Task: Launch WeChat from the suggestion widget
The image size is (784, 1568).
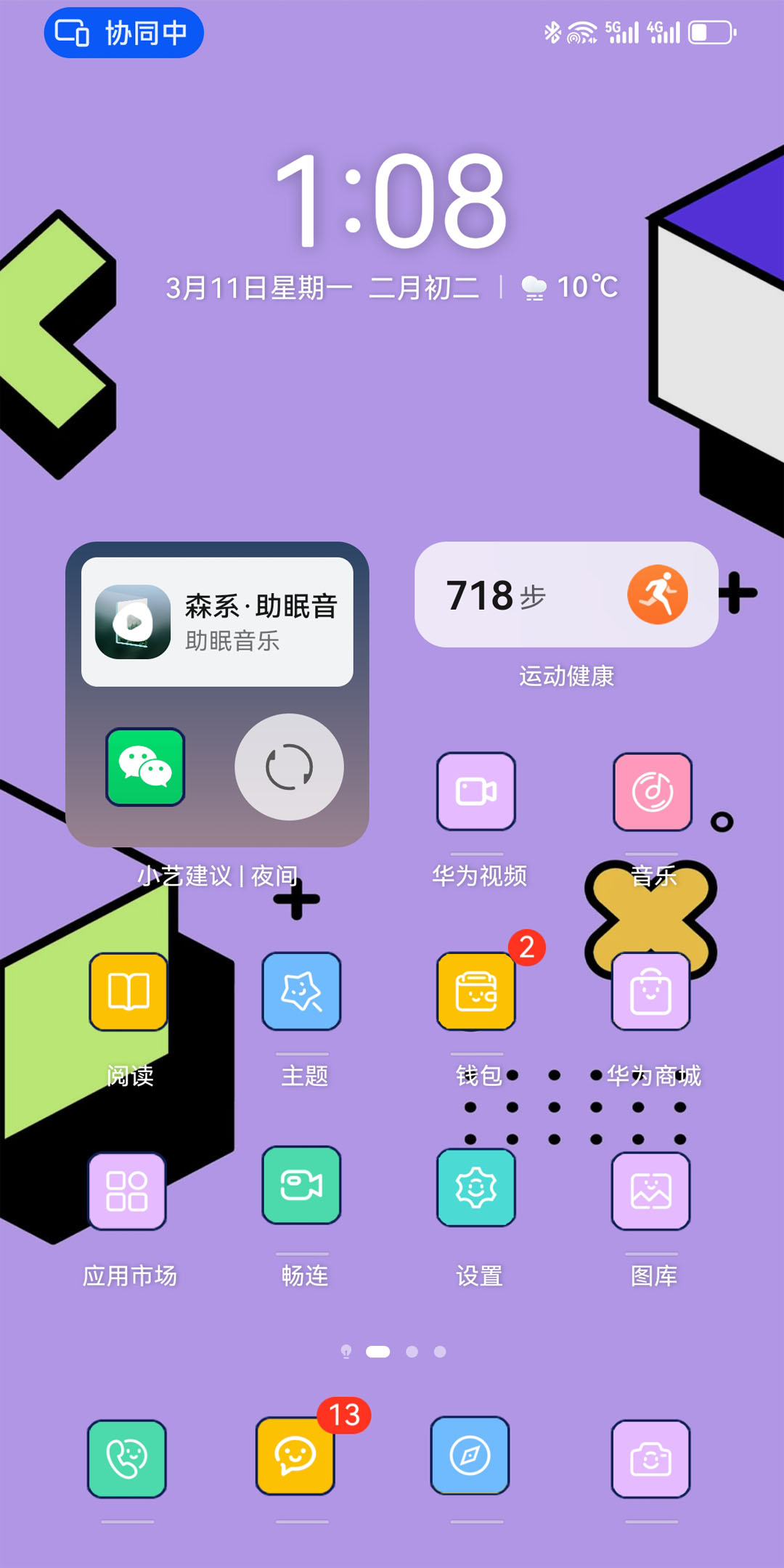Action: tap(145, 767)
